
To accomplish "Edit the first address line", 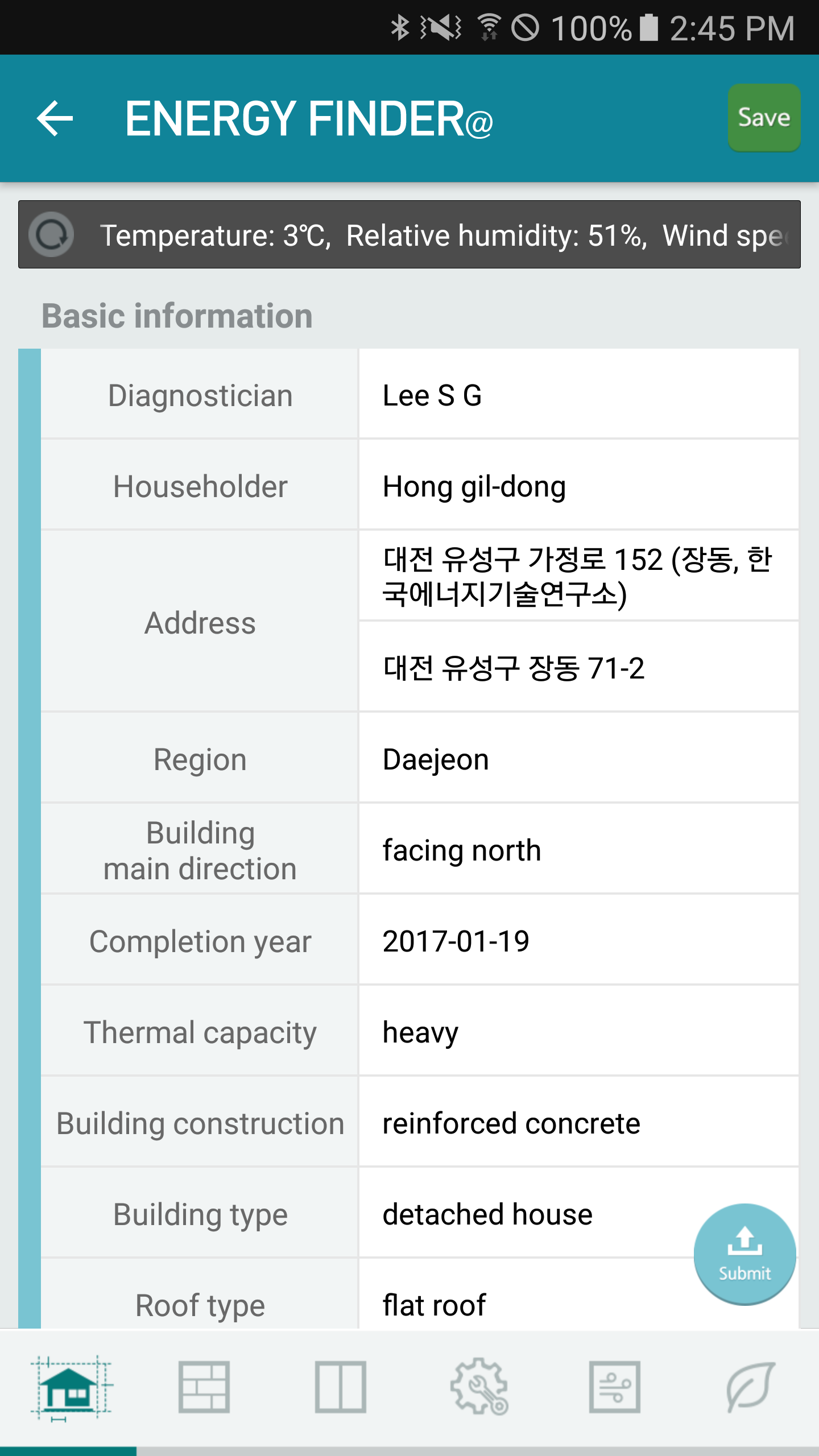I will coord(578,576).
